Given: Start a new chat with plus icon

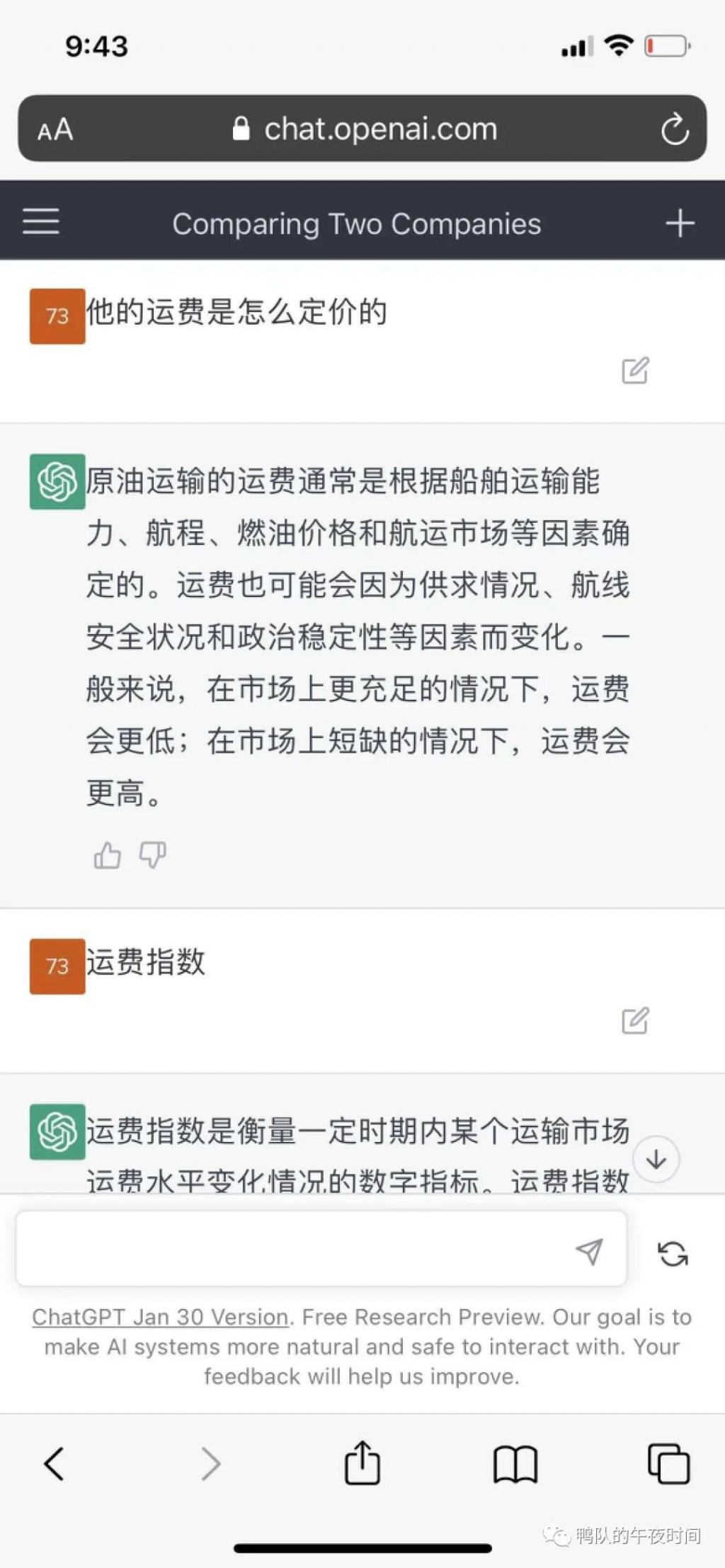Looking at the screenshot, I should (680, 223).
